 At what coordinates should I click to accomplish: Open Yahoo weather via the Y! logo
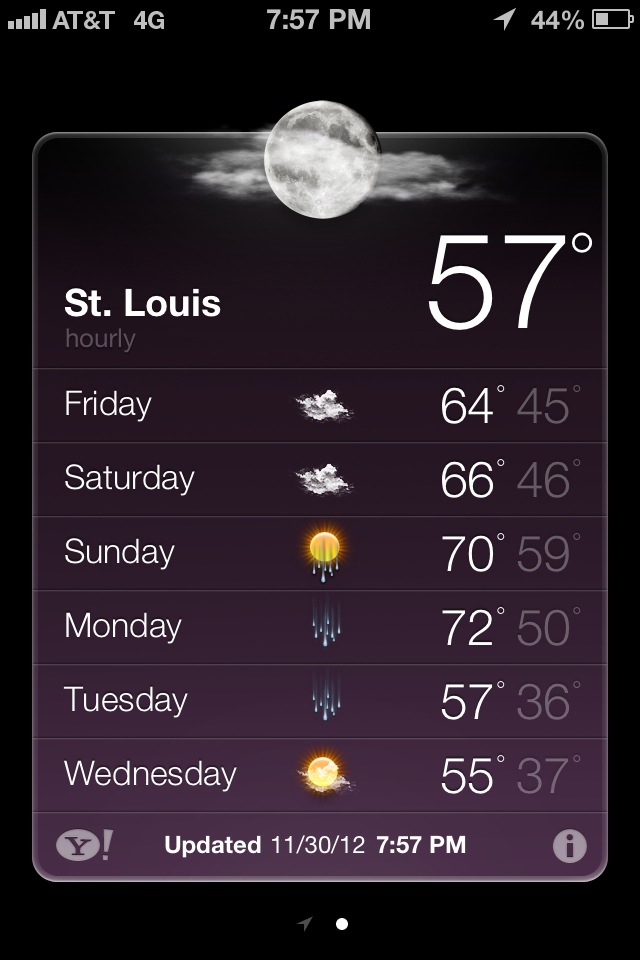point(84,846)
